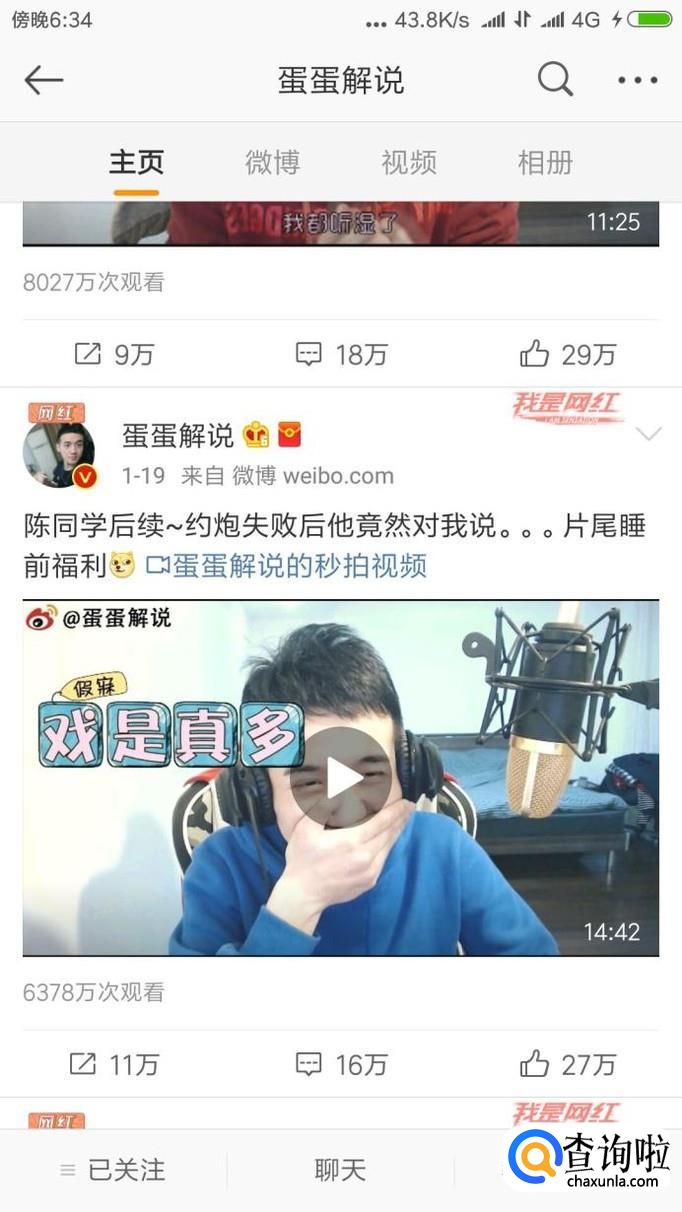Like the post with 29万 likes
Screen dimensions: 682x1212
pyautogui.click(x=567, y=354)
